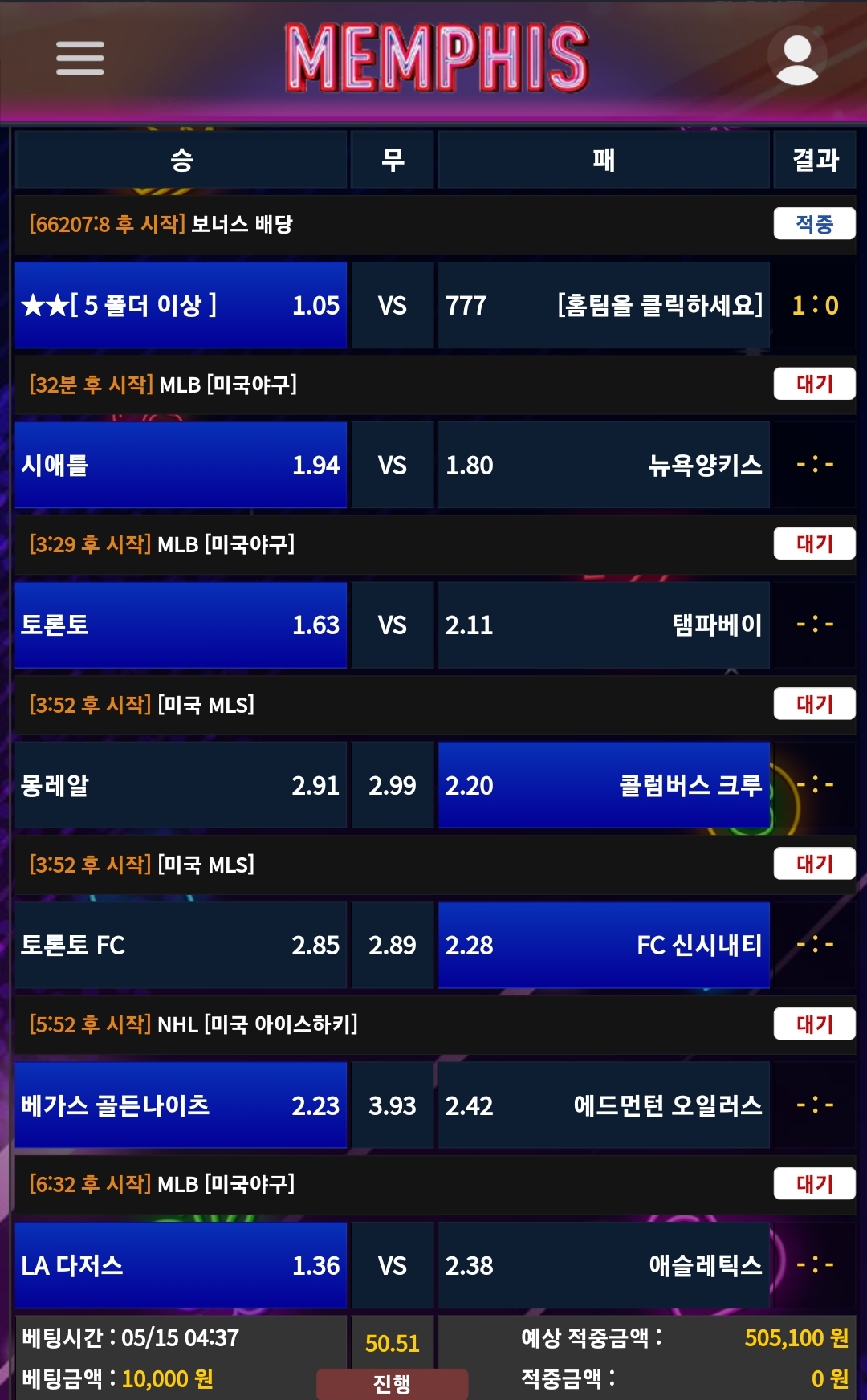Choose 토론토 win at 1.63
Screen dimensions: 867x1400
coord(181,625)
